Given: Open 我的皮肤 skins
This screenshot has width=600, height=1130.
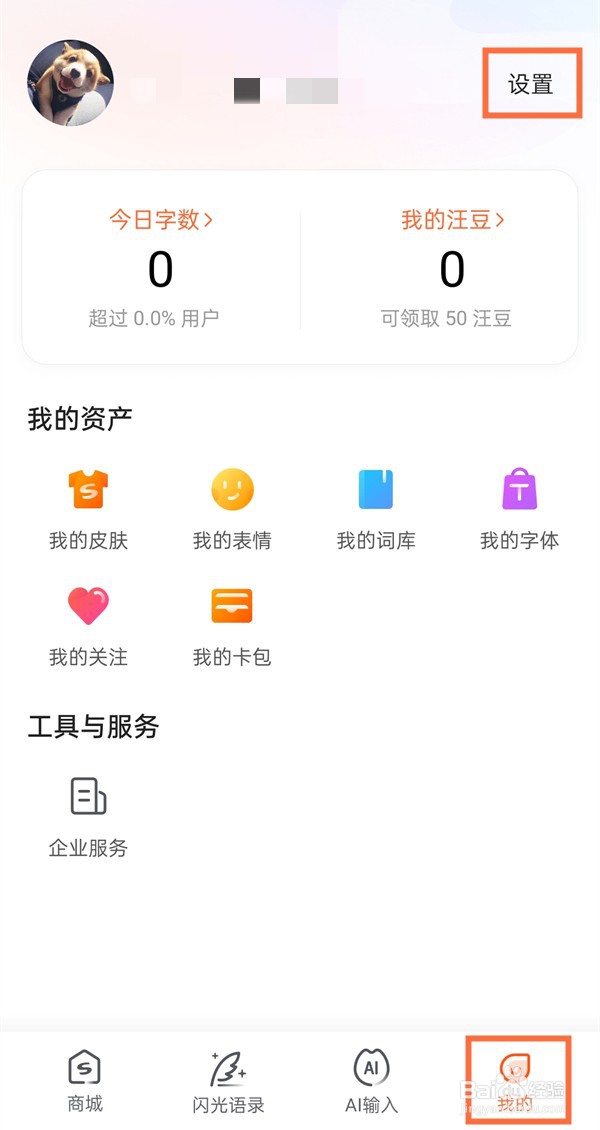Looking at the screenshot, I should (x=88, y=509).
